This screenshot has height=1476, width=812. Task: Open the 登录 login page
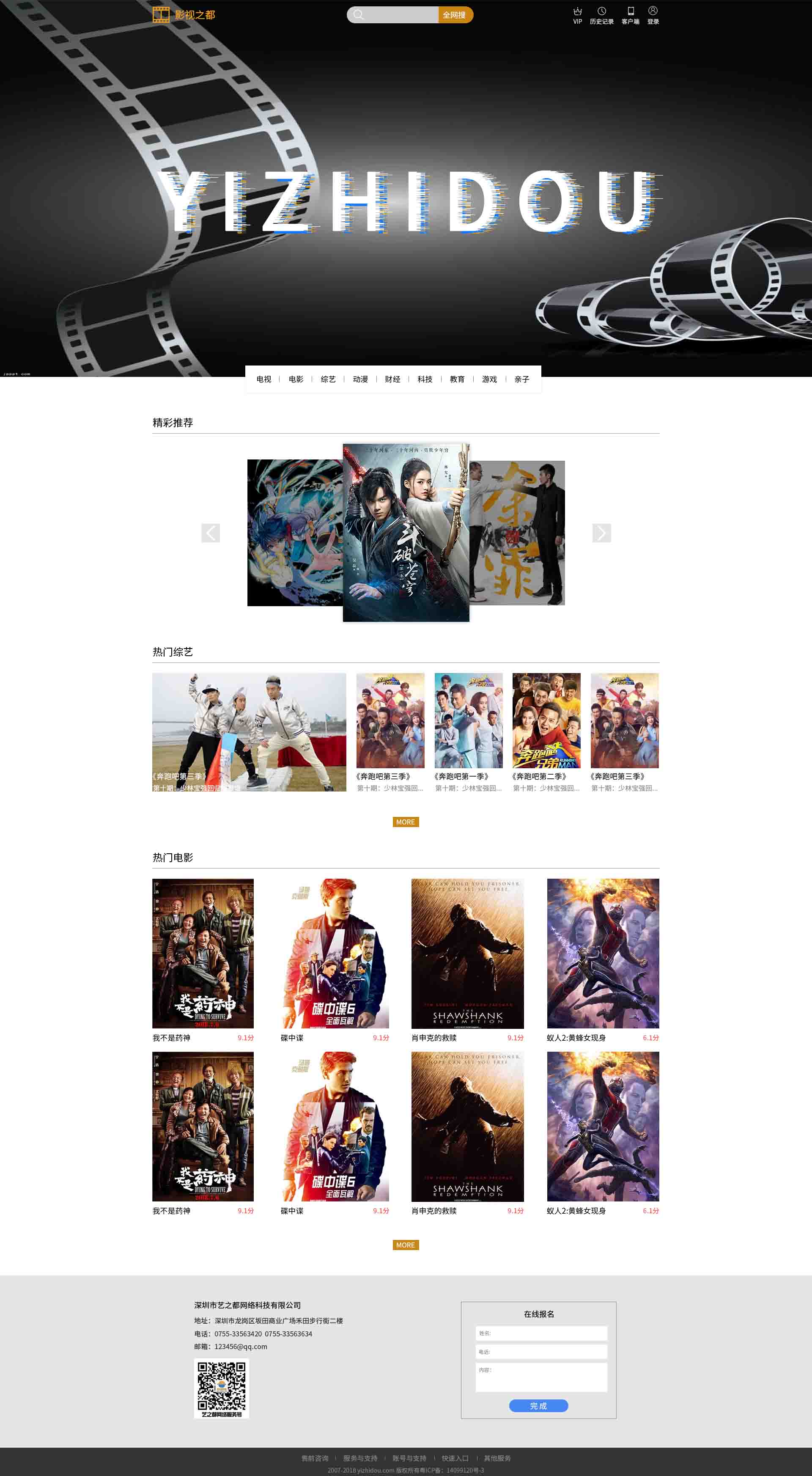[653, 16]
